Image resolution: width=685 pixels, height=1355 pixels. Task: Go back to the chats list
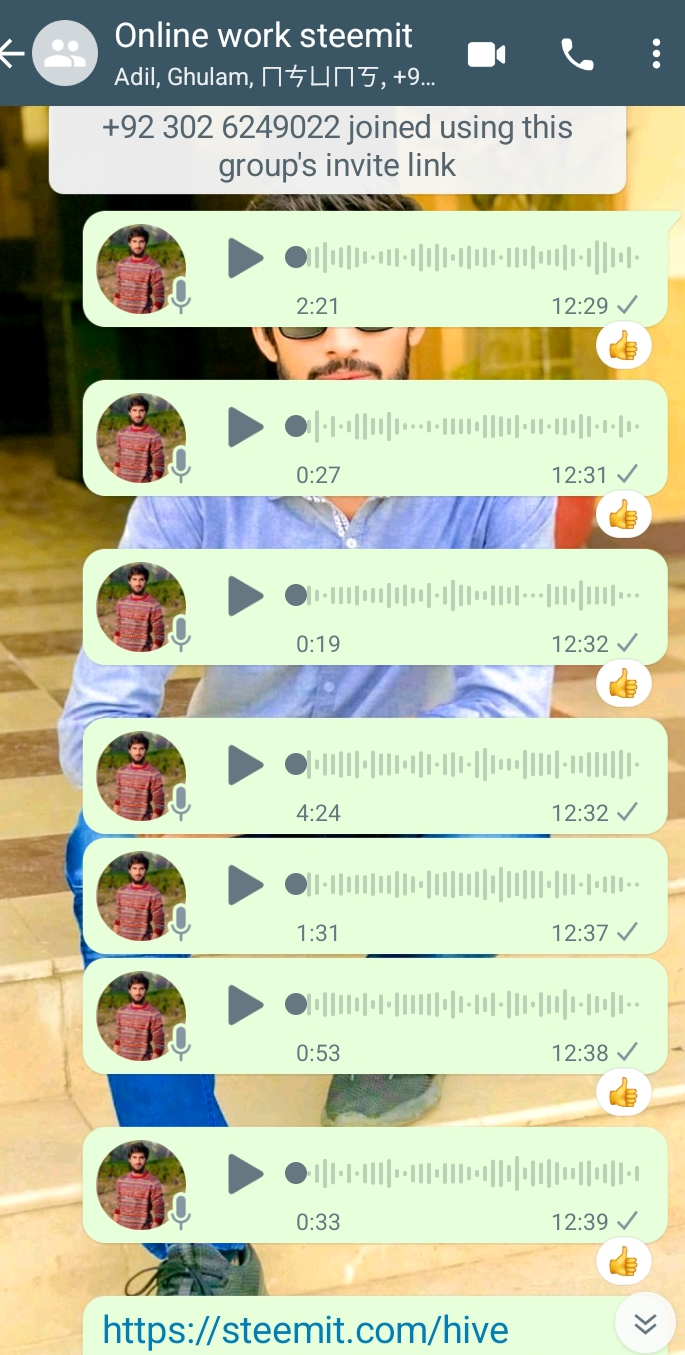pyautogui.click(x=11, y=53)
